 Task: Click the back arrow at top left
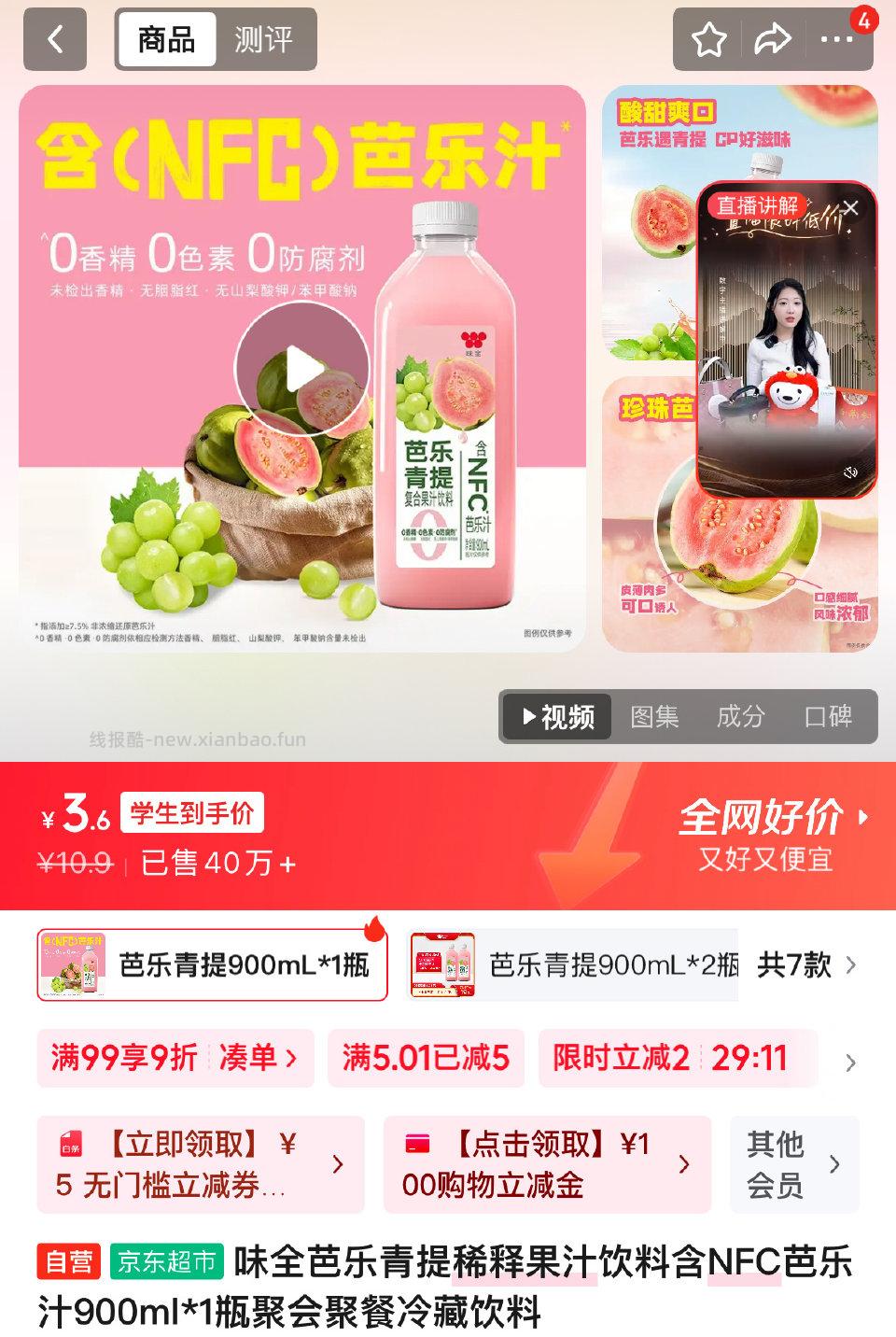54,39
